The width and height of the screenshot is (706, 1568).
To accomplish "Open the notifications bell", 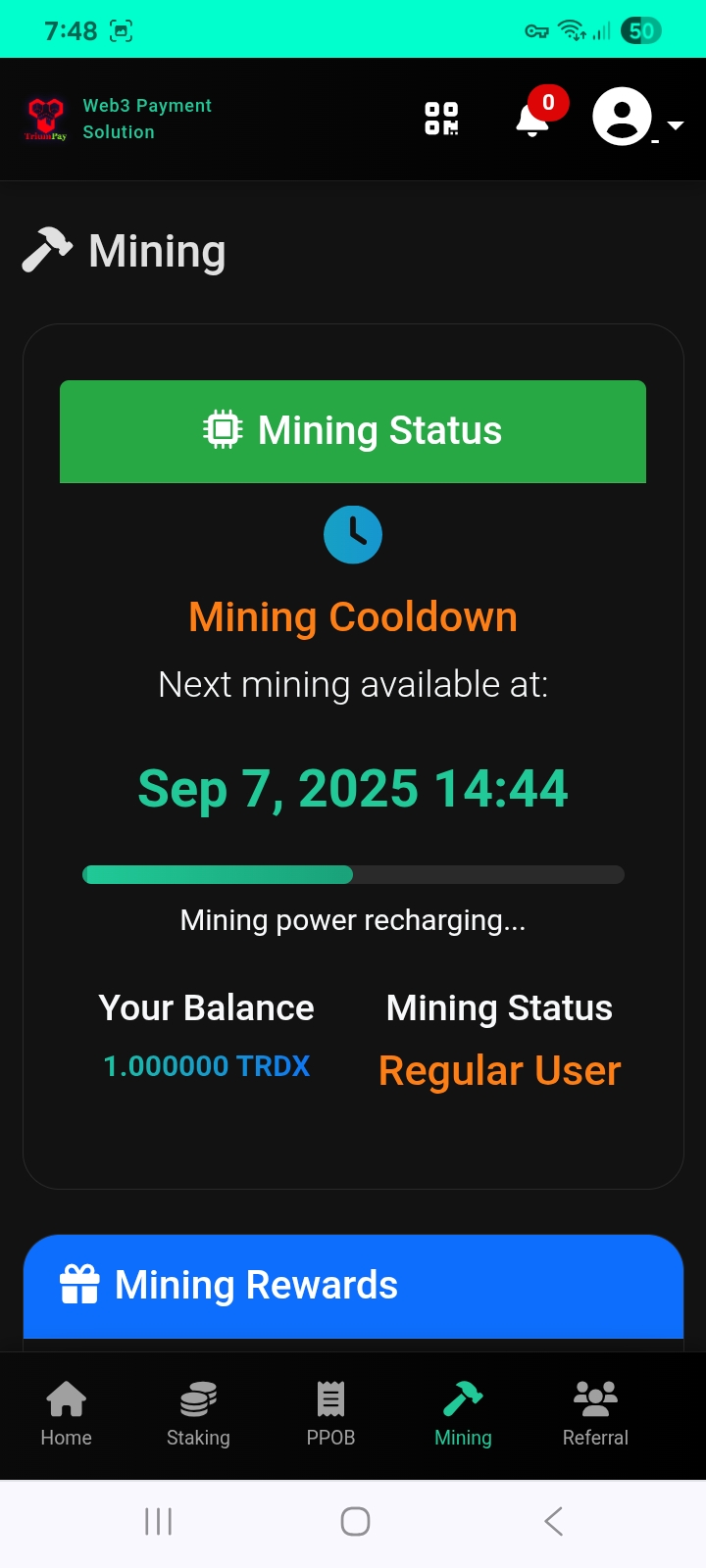I will click(532, 120).
